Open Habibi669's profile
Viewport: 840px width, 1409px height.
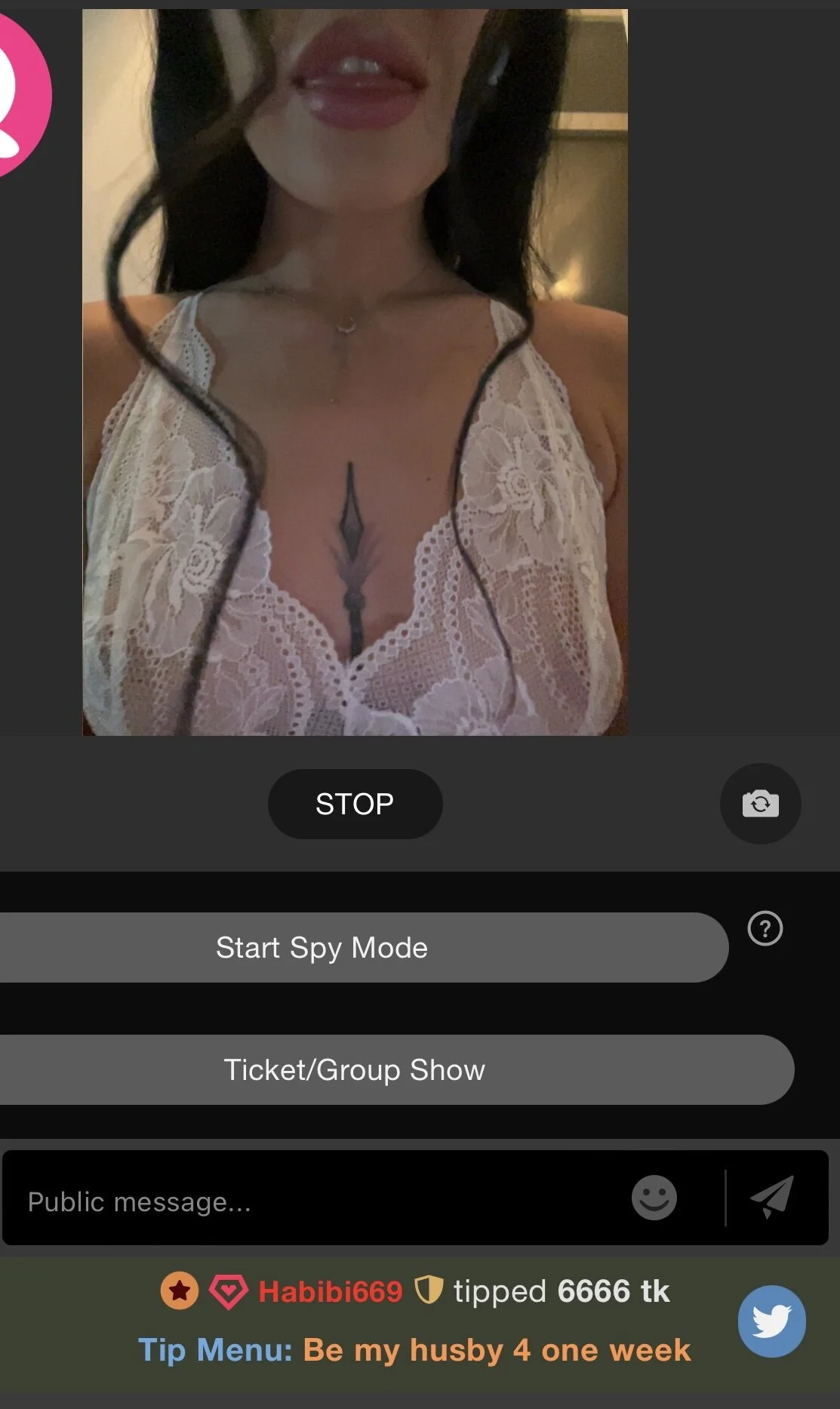[331, 1291]
